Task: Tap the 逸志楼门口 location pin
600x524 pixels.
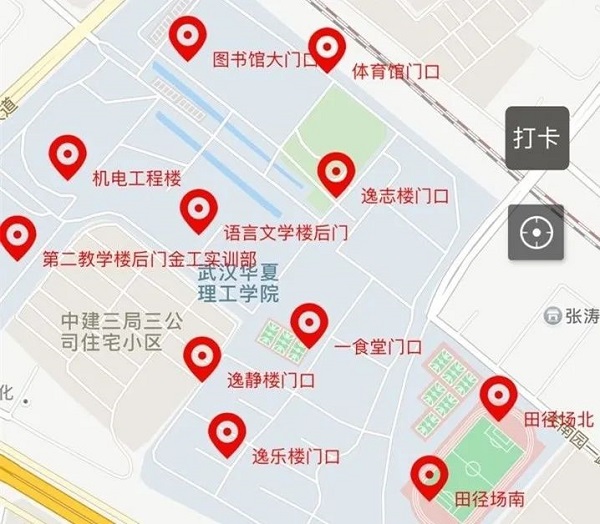Action: (x=336, y=172)
